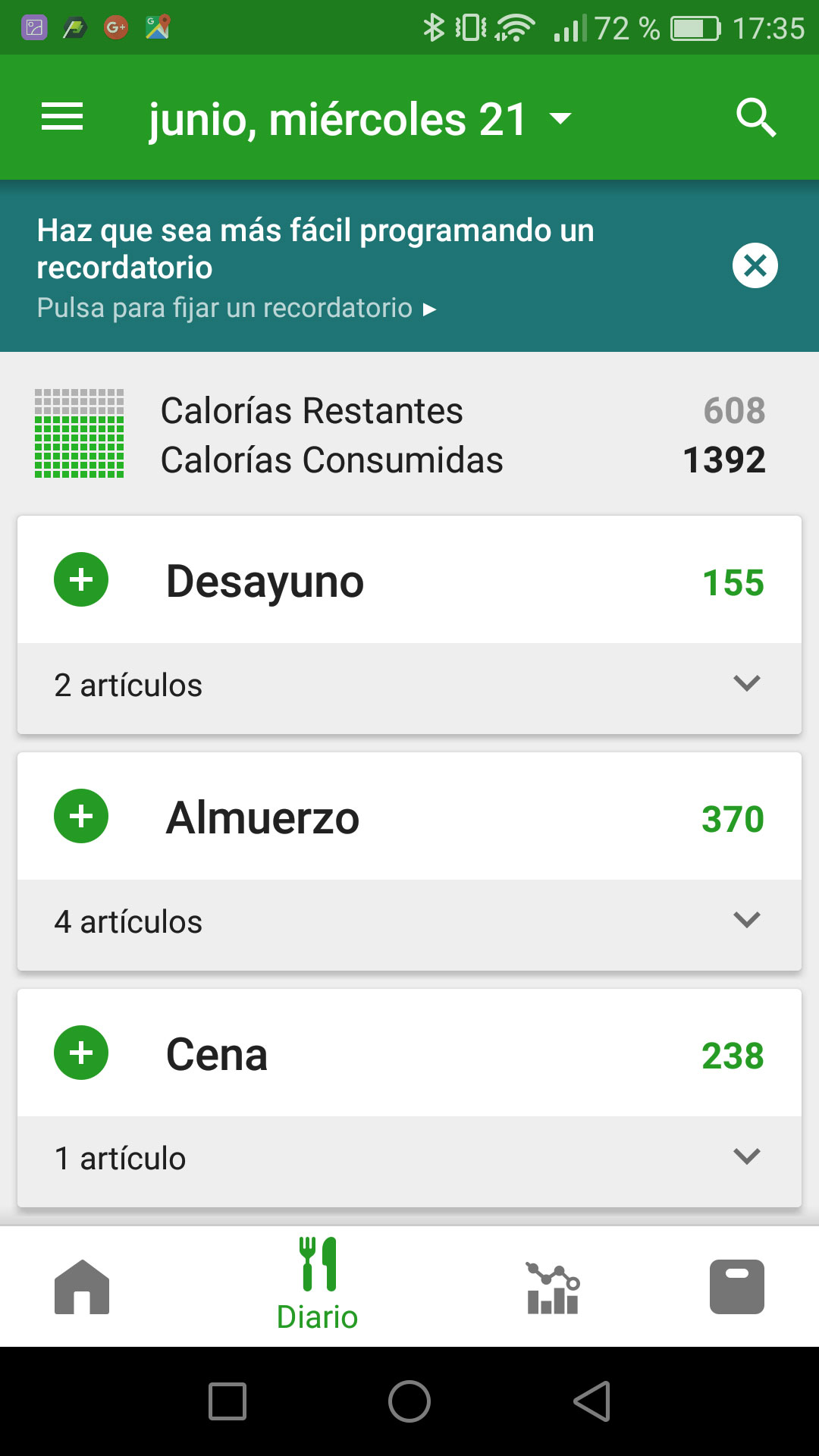
Task: Open recent apps from the navigation bar
Action: pos(227,1401)
